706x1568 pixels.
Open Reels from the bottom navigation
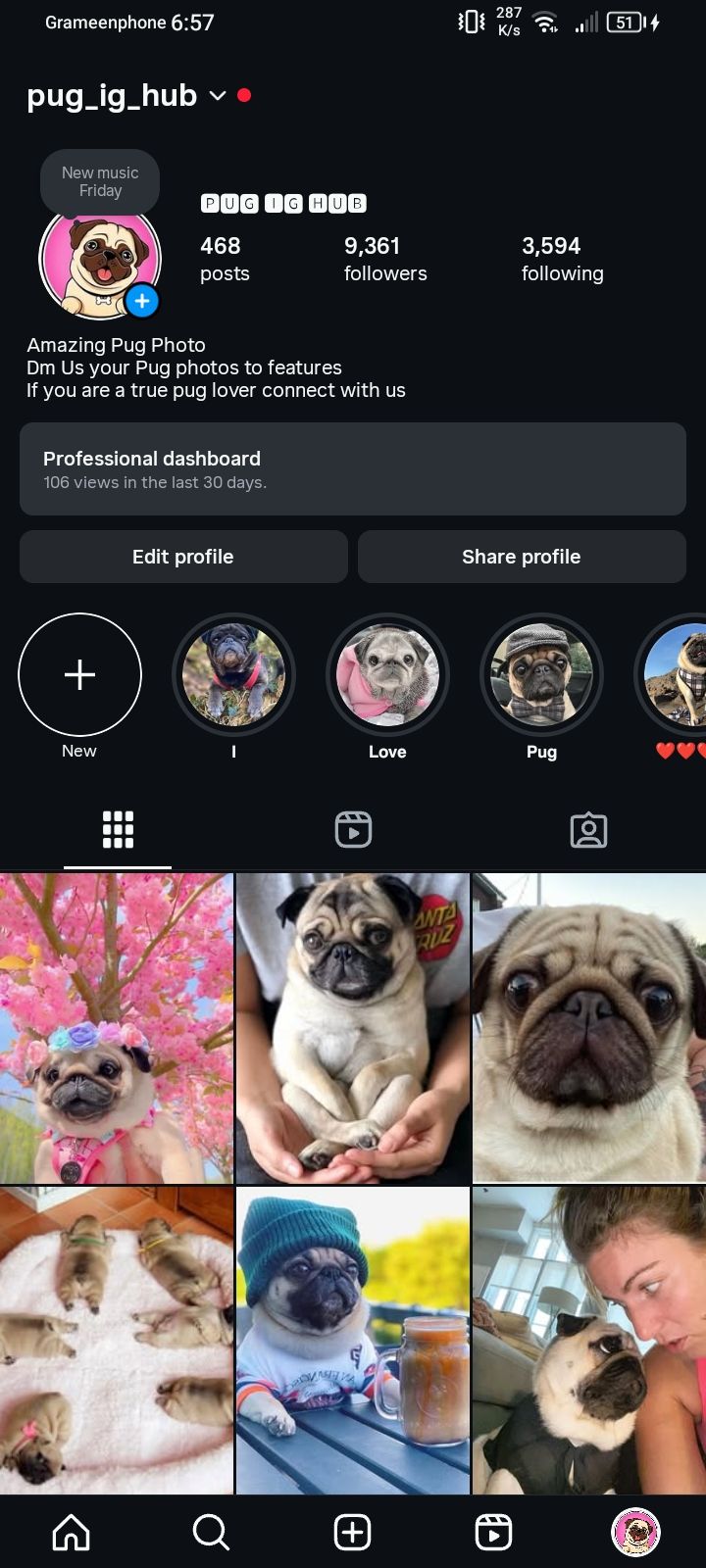tap(493, 1532)
